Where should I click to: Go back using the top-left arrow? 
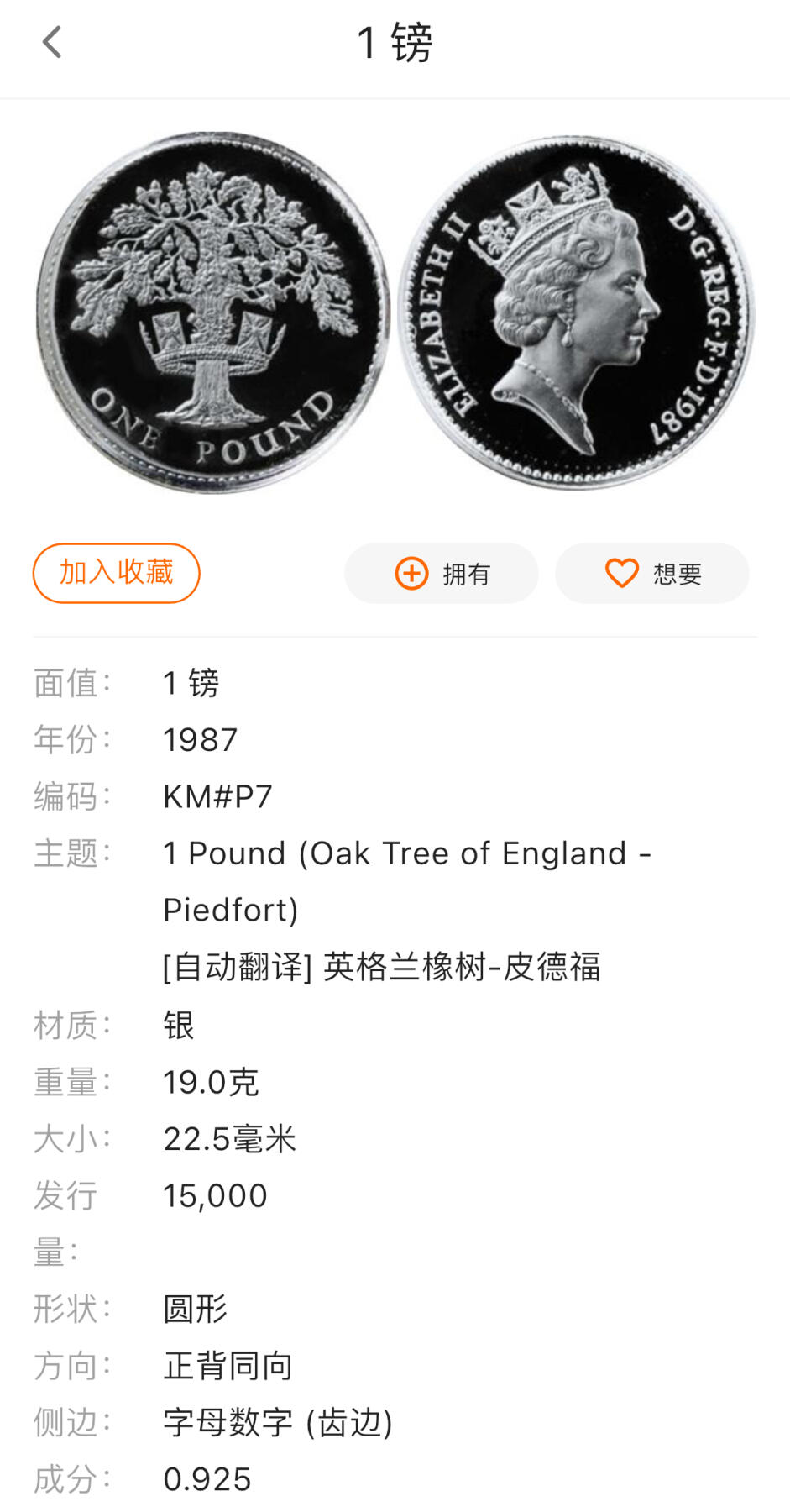[52, 42]
